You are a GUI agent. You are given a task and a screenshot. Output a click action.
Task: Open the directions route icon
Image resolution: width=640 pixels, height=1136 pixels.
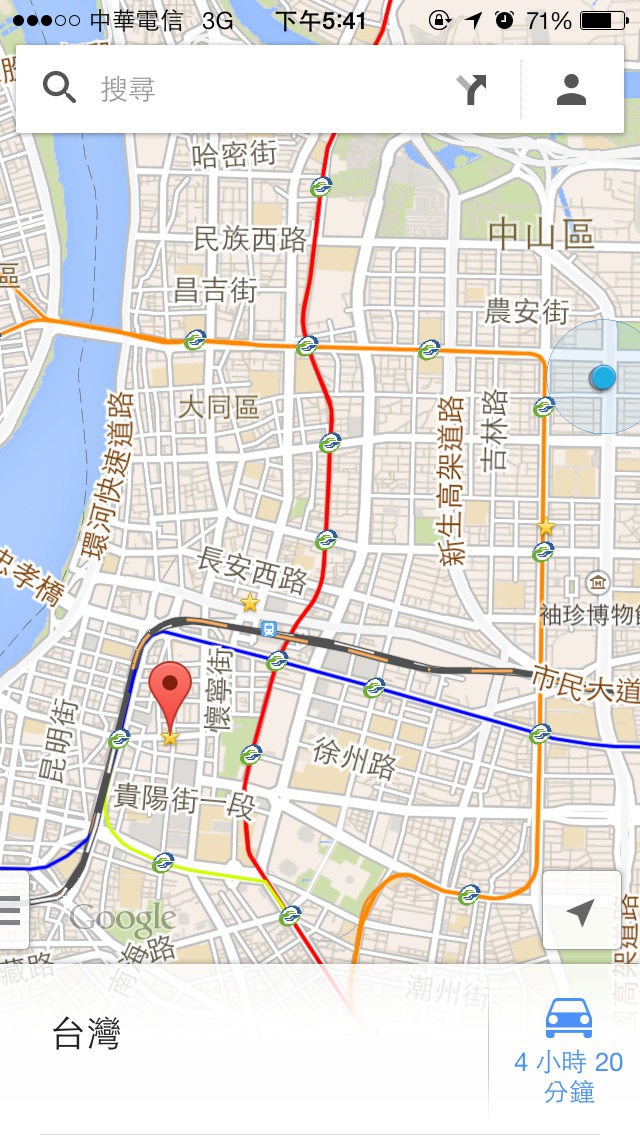click(471, 89)
